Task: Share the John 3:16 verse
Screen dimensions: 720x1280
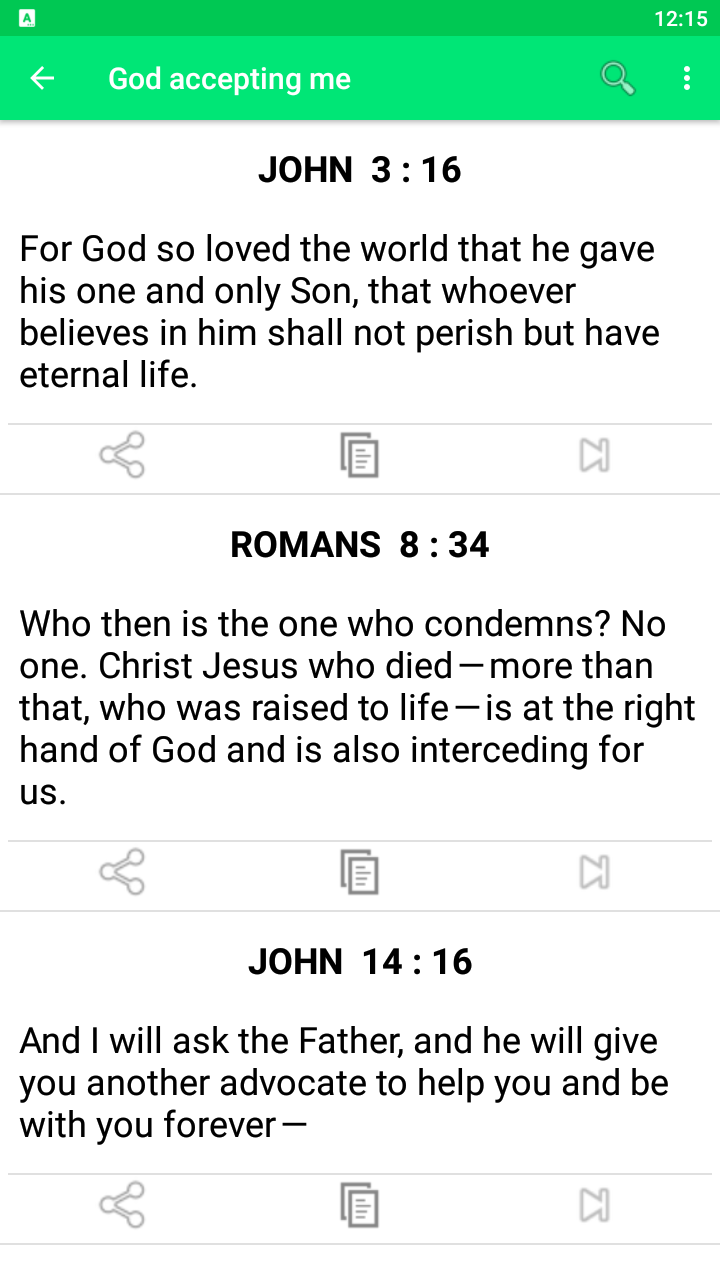Action: [x=122, y=456]
